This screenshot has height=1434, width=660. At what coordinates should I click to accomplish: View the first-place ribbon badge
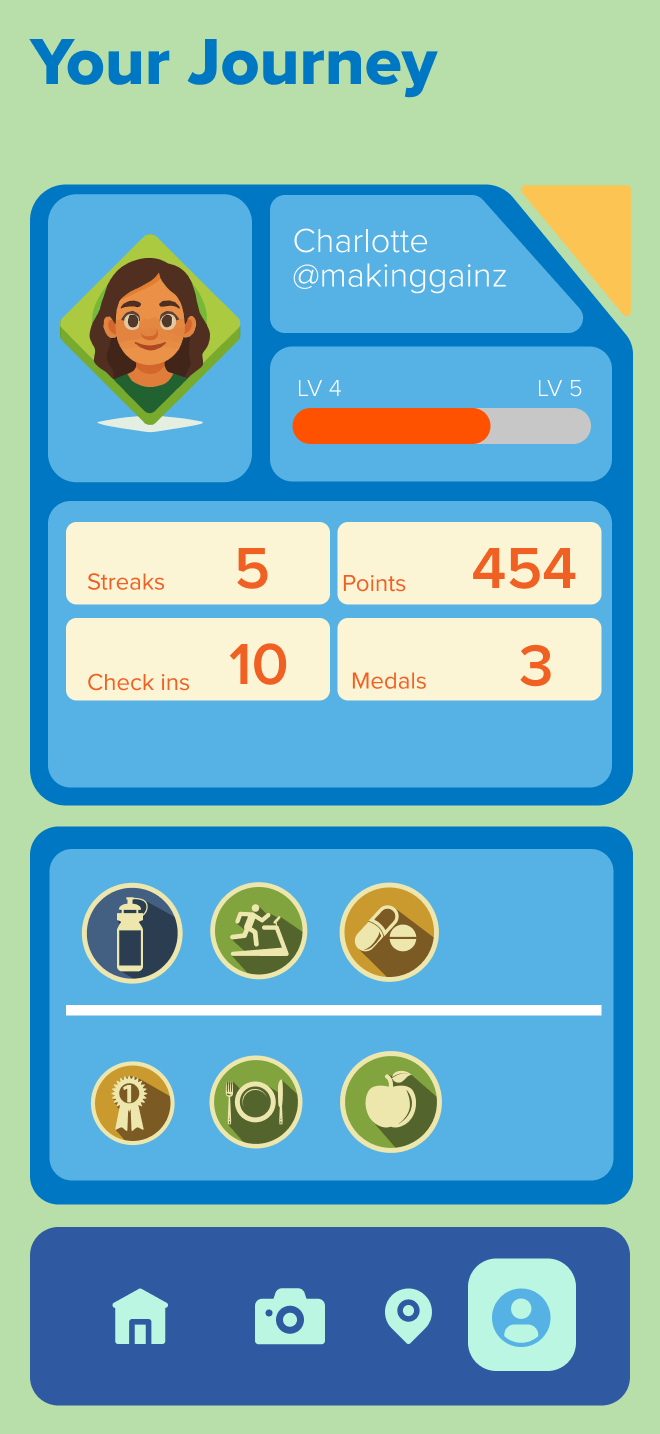pos(132,1102)
